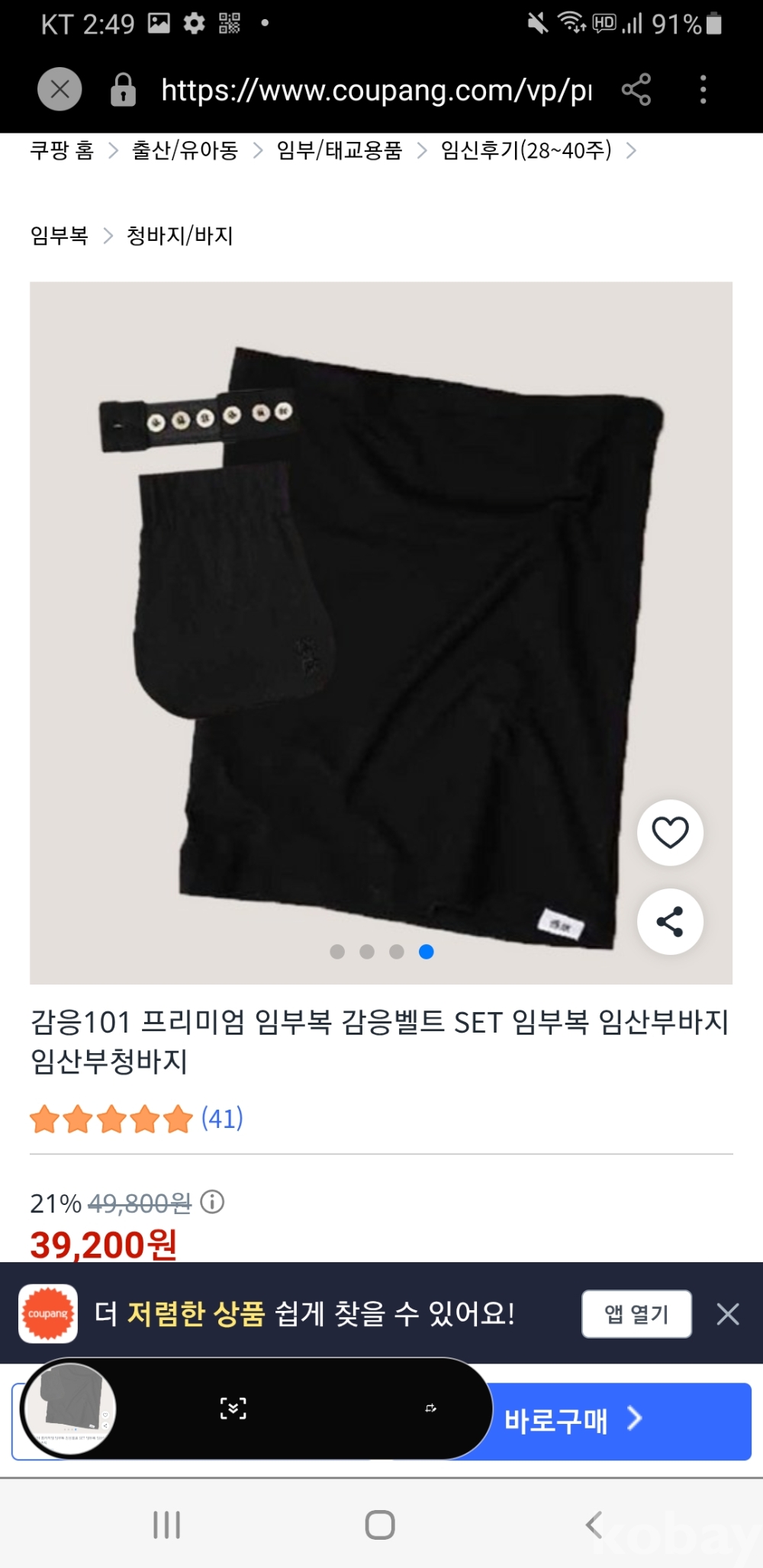Start scroll capture from screenshot toolbar
Image resolution: width=763 pixels, height=1568 pixels.
233,1408
